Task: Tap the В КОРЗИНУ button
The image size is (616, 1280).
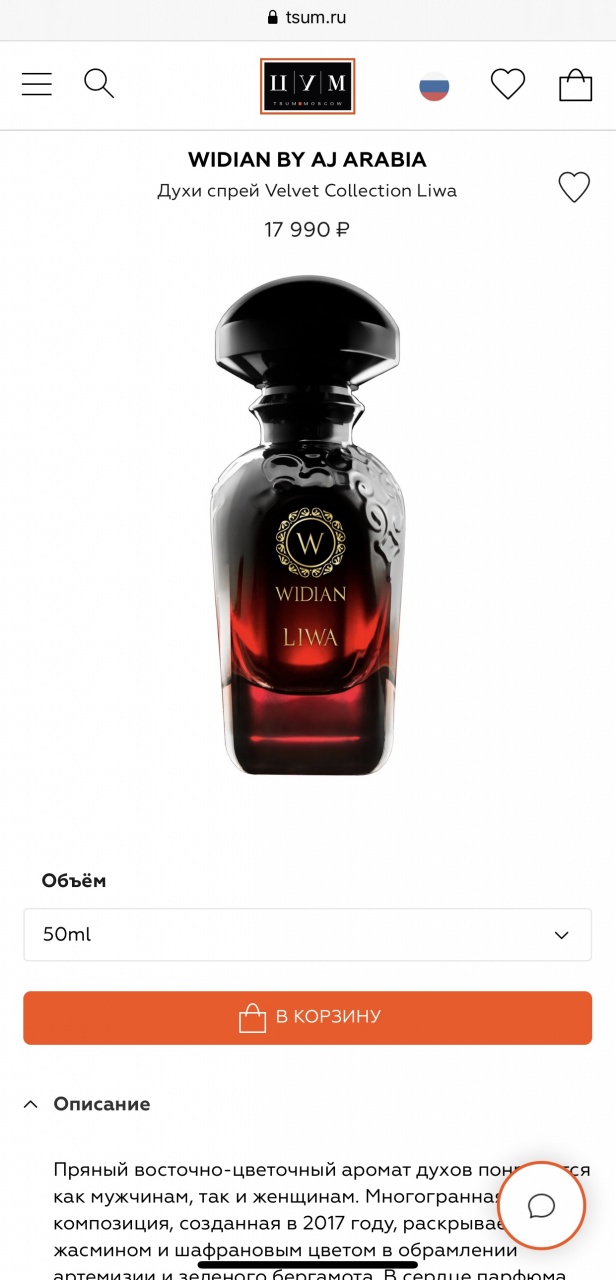Action: [307, 1017]
